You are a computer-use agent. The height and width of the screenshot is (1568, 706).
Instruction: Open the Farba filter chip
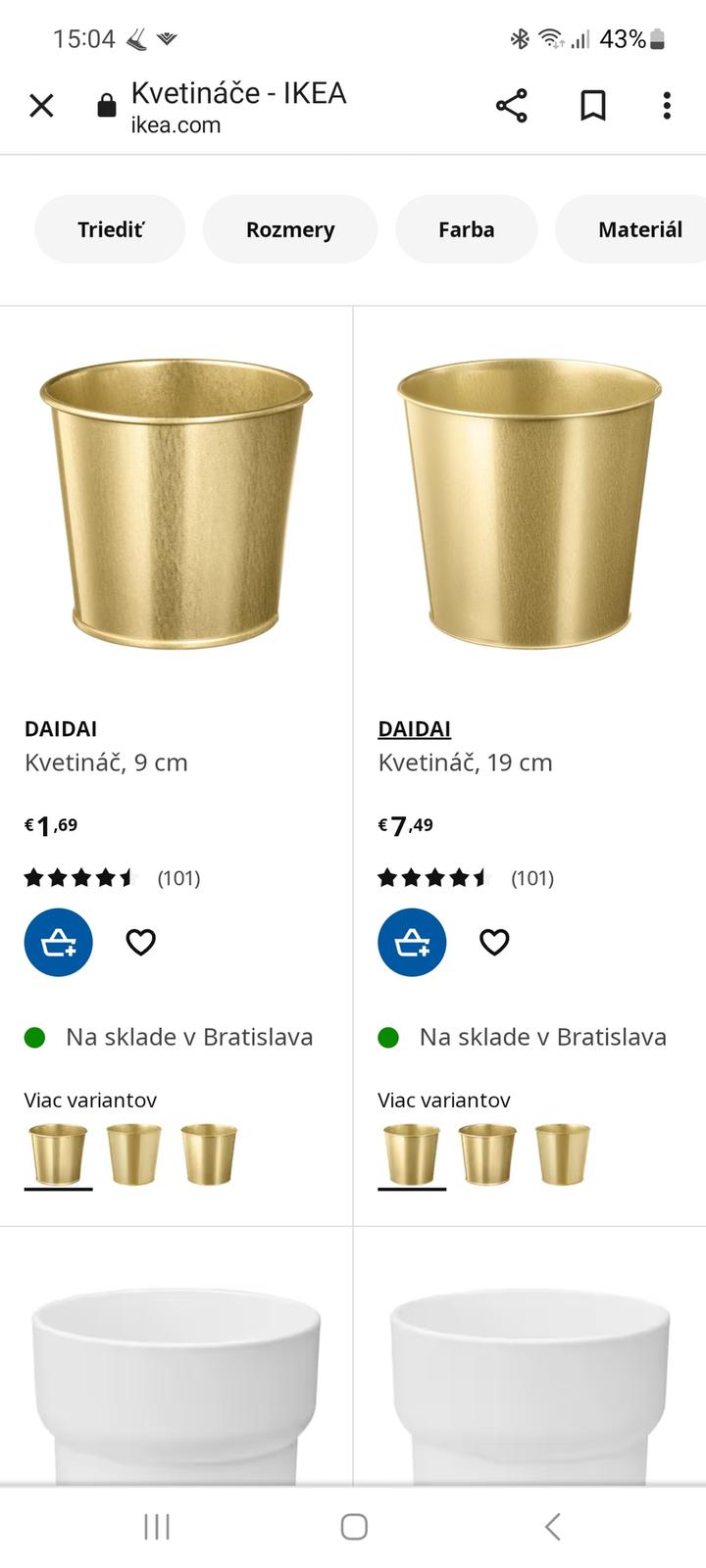tap(466, 229)
